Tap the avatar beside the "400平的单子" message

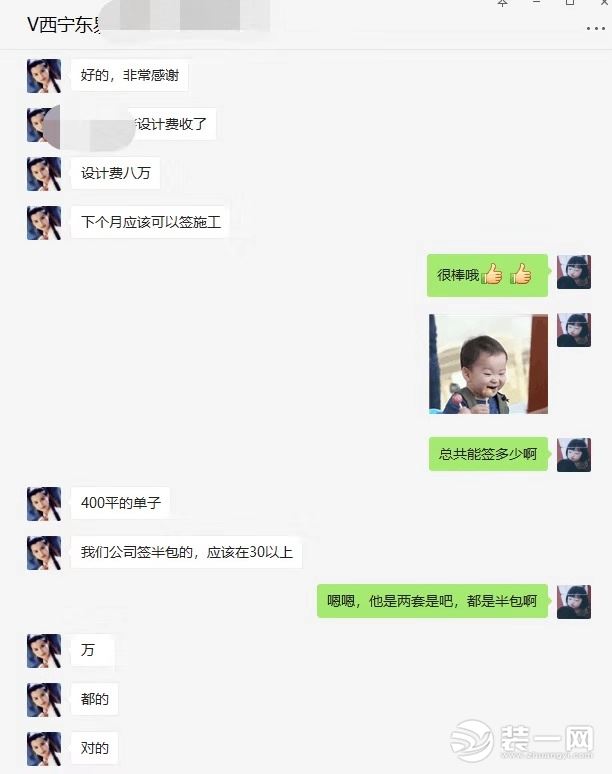click(x=44, y=503)
